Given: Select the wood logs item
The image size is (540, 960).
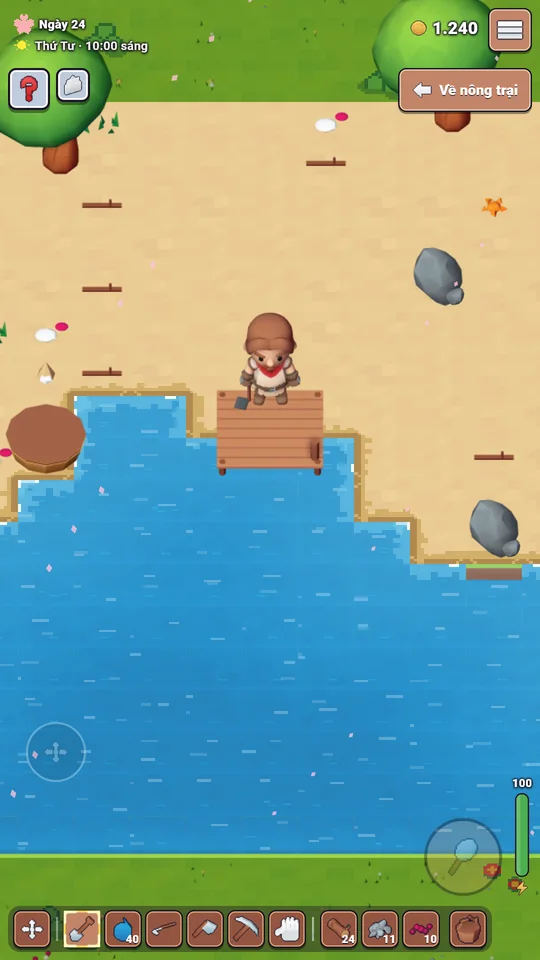Looking at the screenshot, I should tap(339, 929).
